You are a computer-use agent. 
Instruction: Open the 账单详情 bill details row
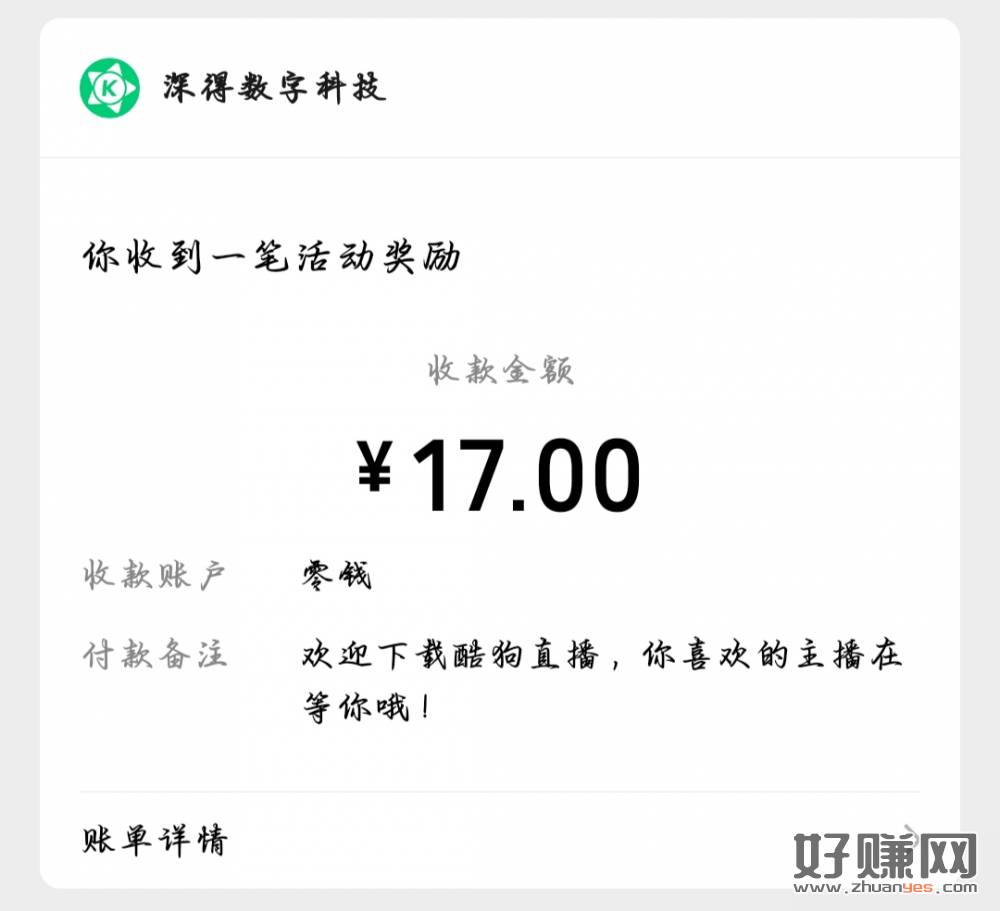155,840
